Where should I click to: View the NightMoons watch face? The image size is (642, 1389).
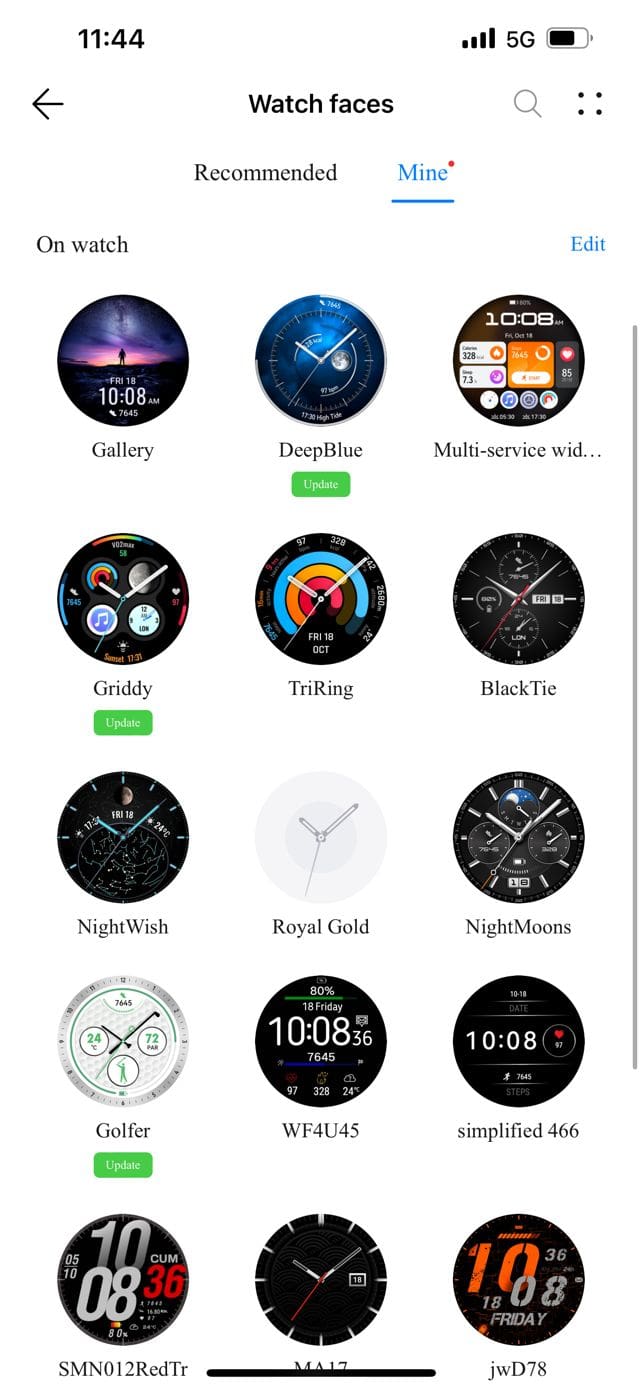(518, 837)
